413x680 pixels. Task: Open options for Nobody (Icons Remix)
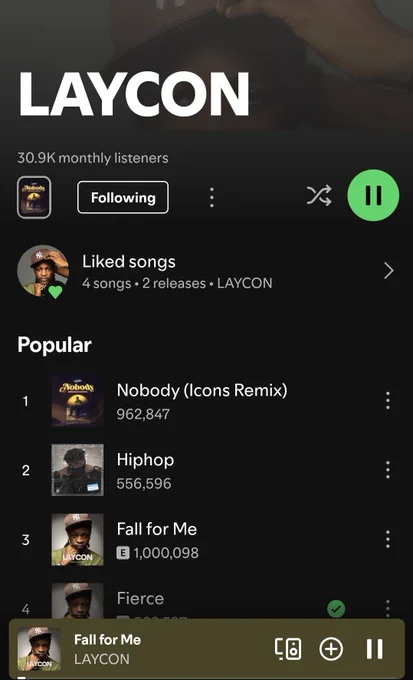[x=387, y=400]
